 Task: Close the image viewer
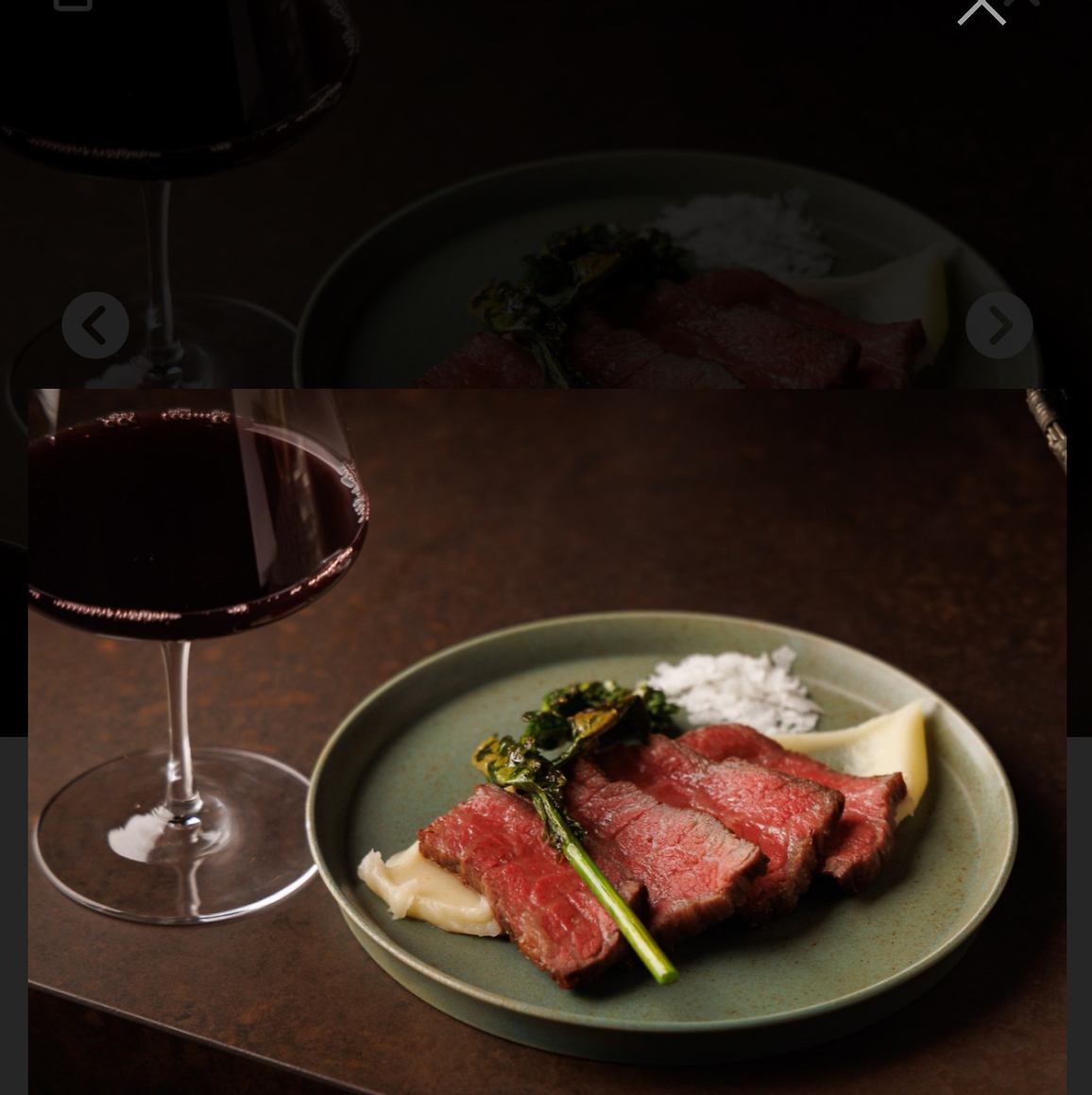click(x=981, y=9)
